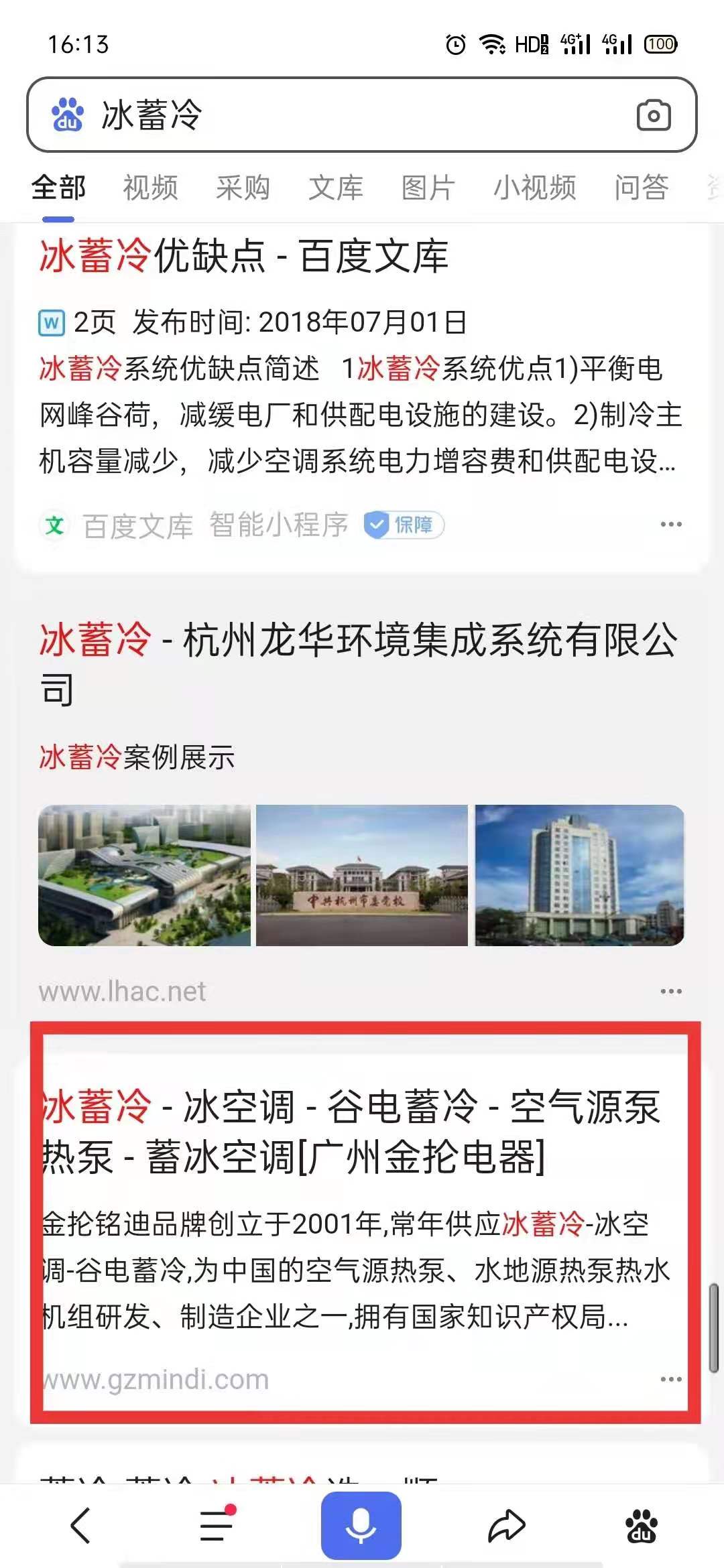
Task: Go to Baidu home via paw icon
Action: [642, 1526]
